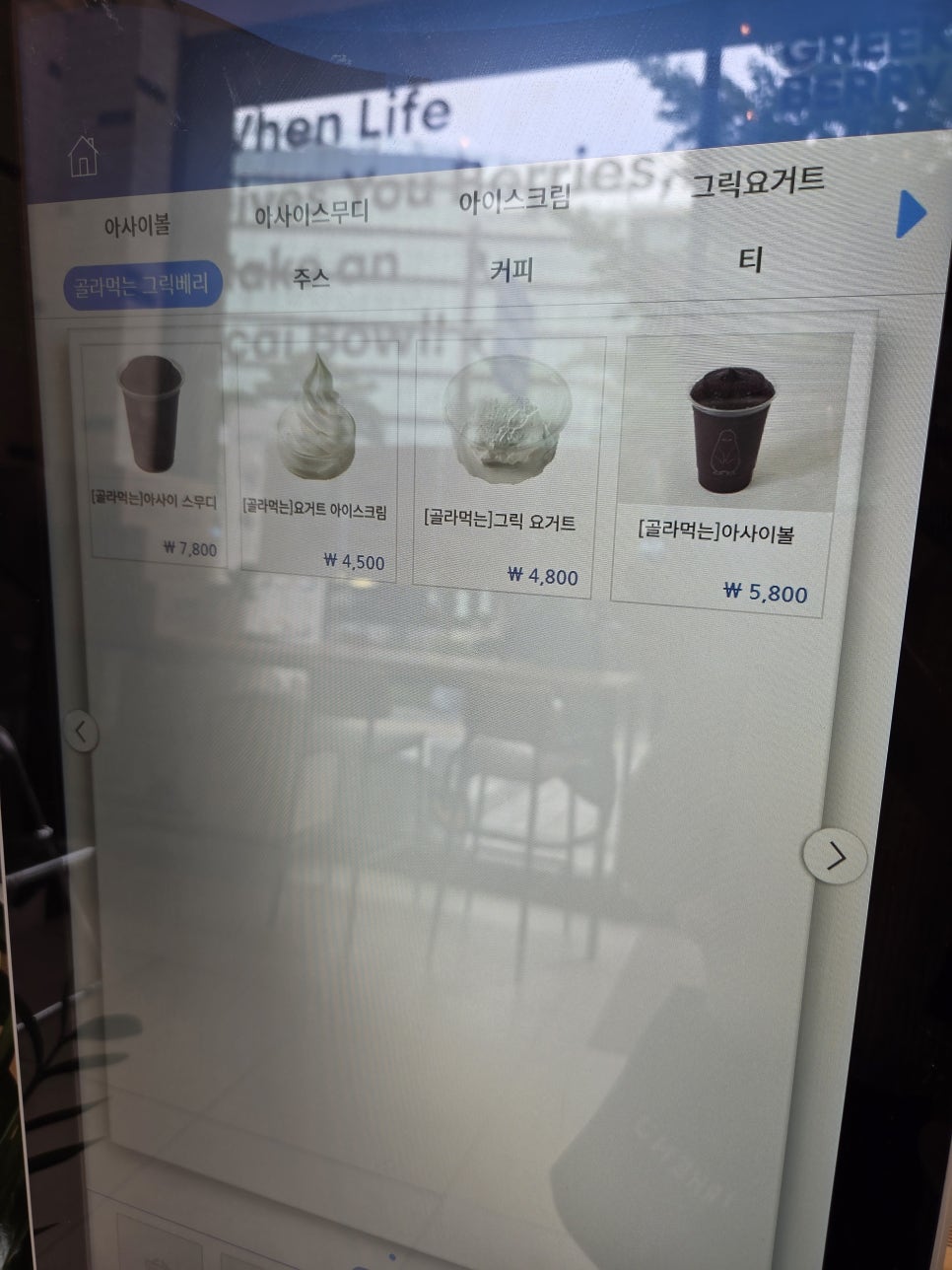Viewport: 952px width, 1270px height.
Task: Select the 골라먹는 그릭베리 tab
Action: (142, 287)
